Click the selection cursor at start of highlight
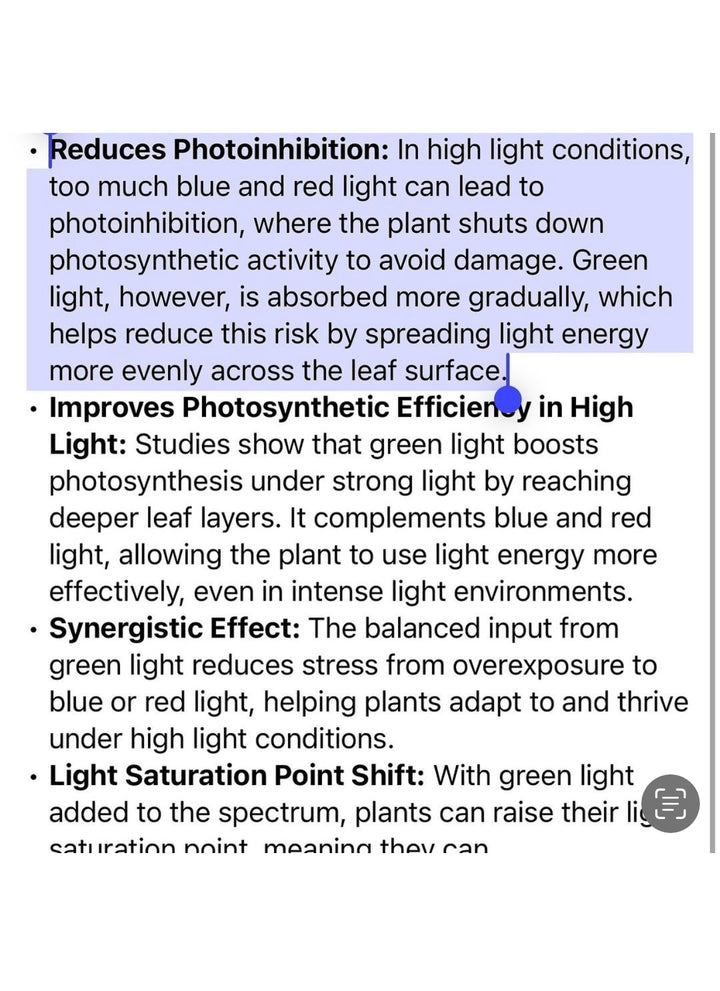This screenshot has width=720, height=991. click(51, 148)
